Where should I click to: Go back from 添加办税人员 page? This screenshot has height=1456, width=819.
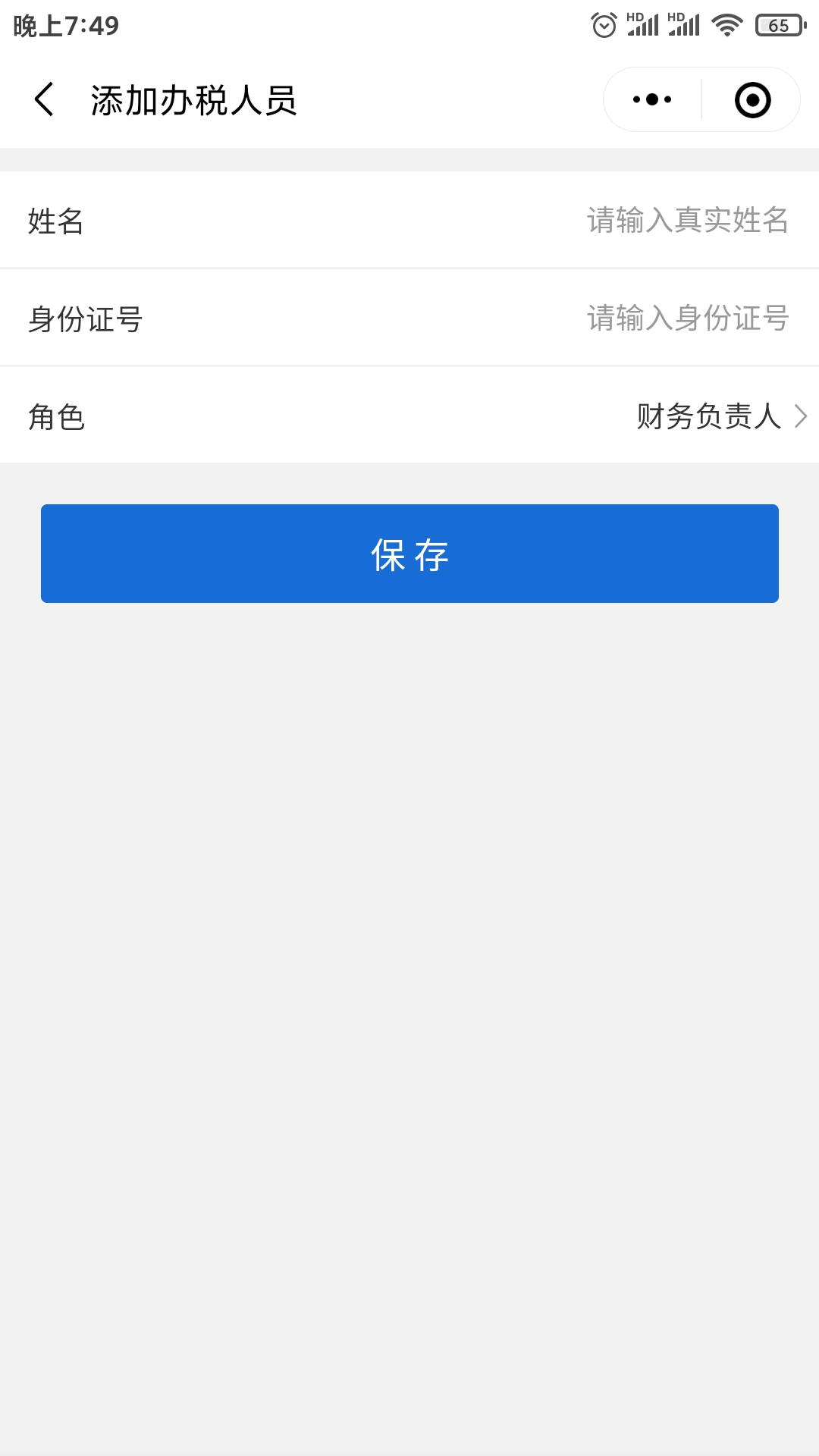tap(44, 99)
